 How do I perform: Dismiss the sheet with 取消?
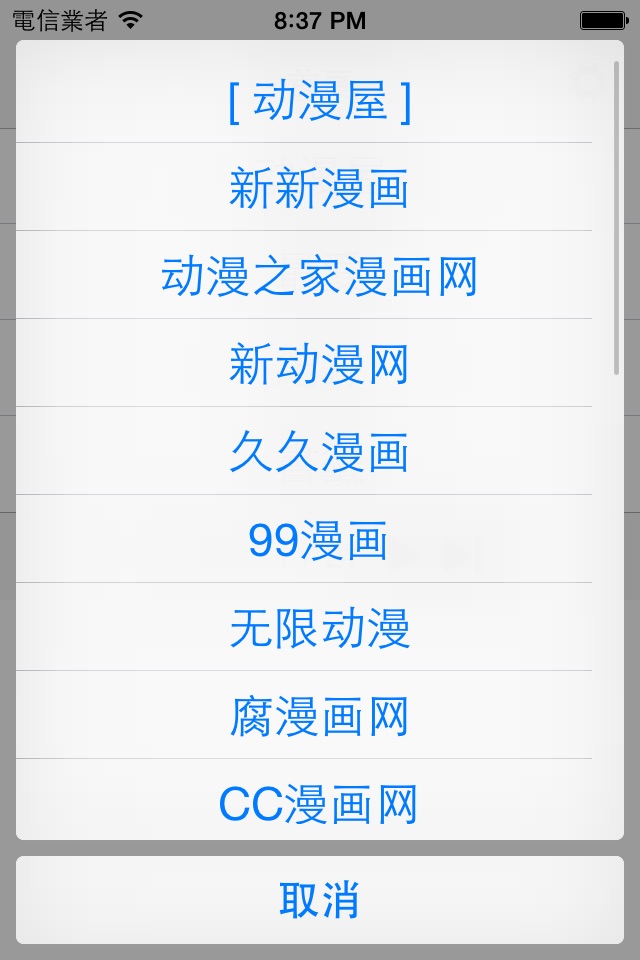[x=320, y=899]
